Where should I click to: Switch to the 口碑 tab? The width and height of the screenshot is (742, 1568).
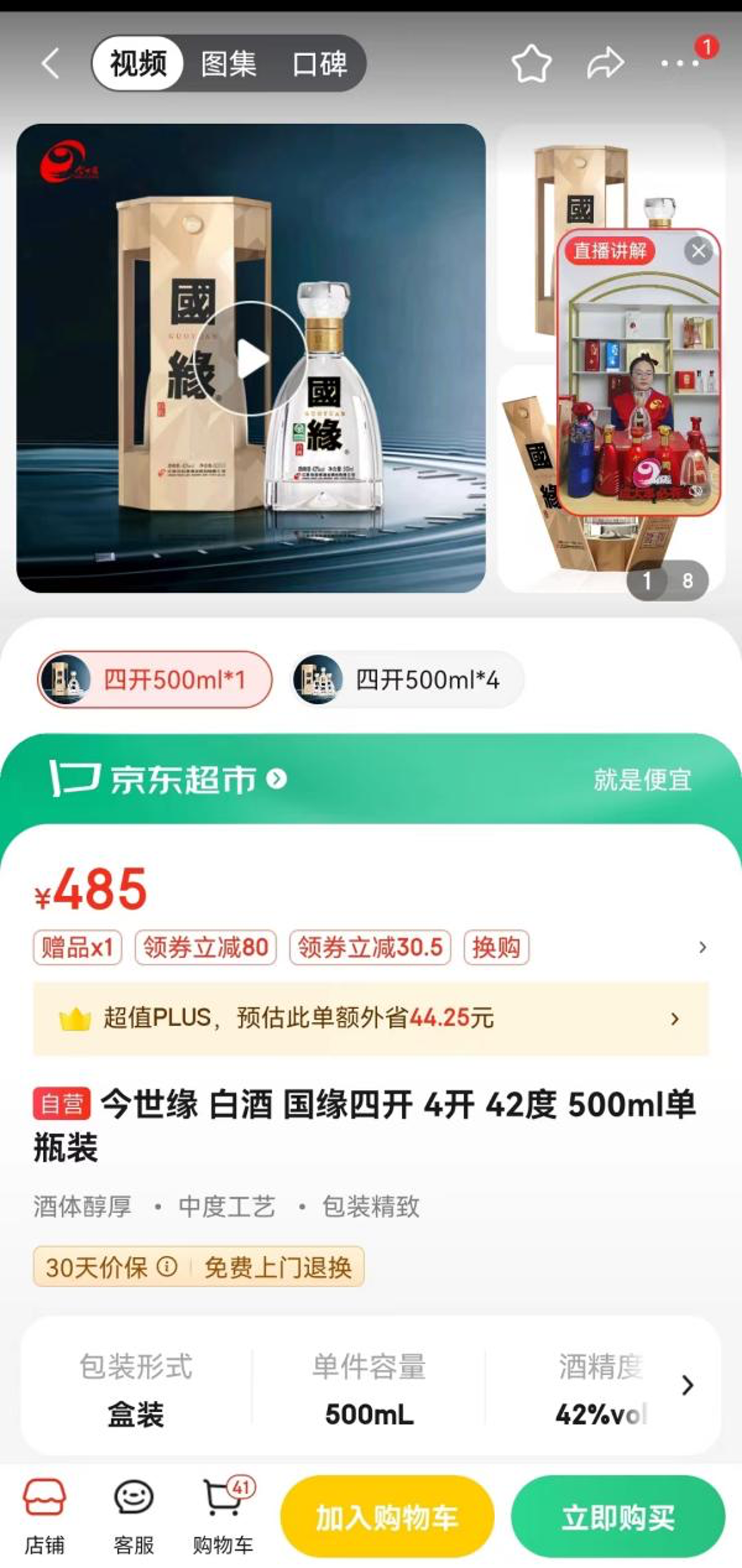point(320,64)
